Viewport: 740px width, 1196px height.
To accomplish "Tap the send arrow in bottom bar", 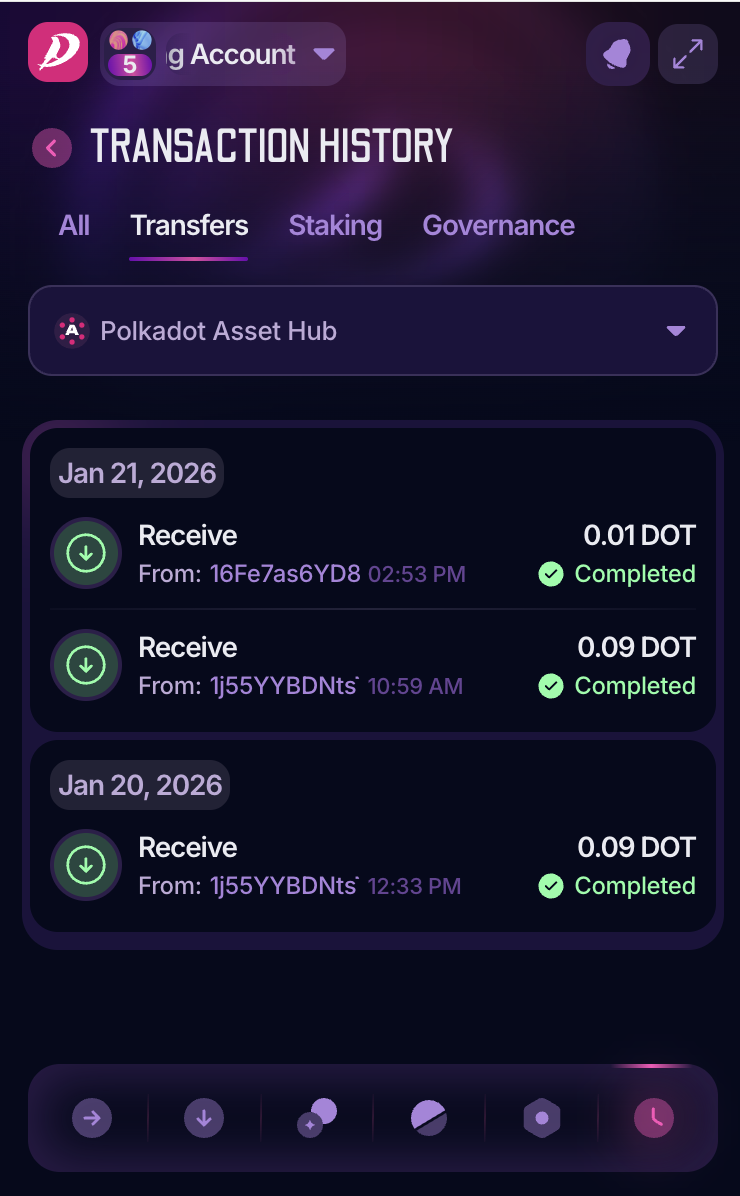I will [92, 1118].
